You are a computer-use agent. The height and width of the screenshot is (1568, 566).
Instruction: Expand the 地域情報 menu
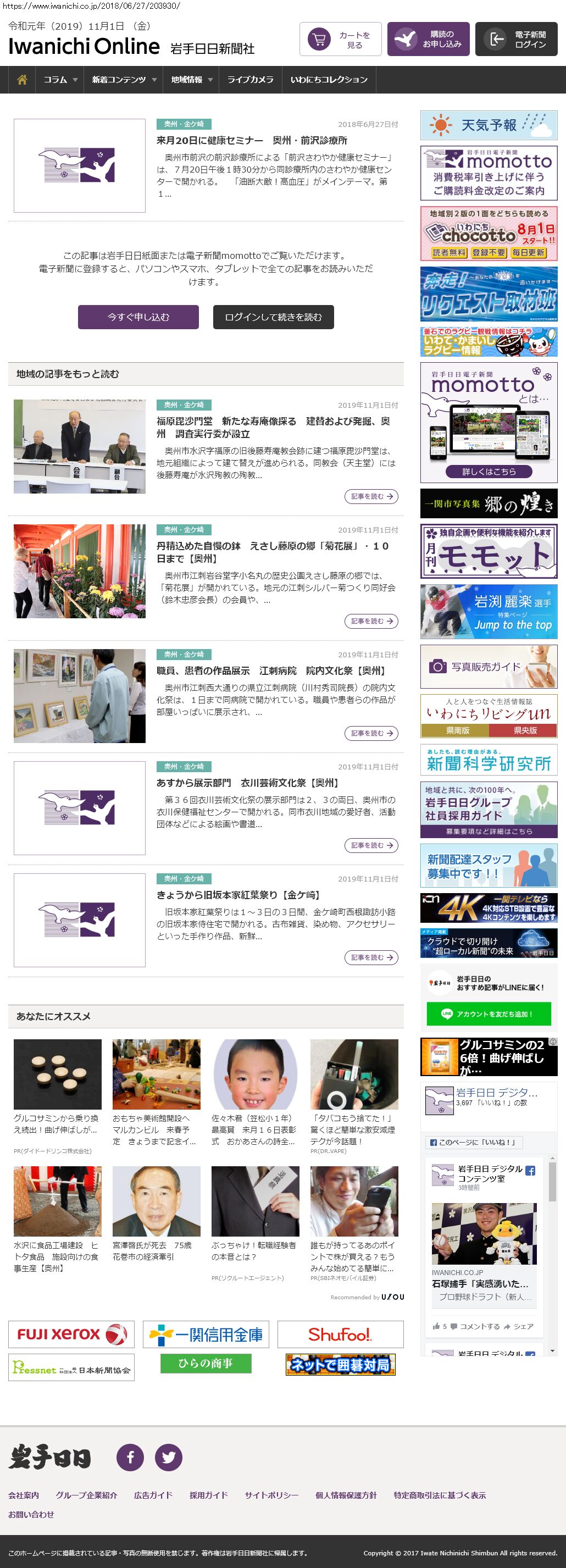point(192,80)
